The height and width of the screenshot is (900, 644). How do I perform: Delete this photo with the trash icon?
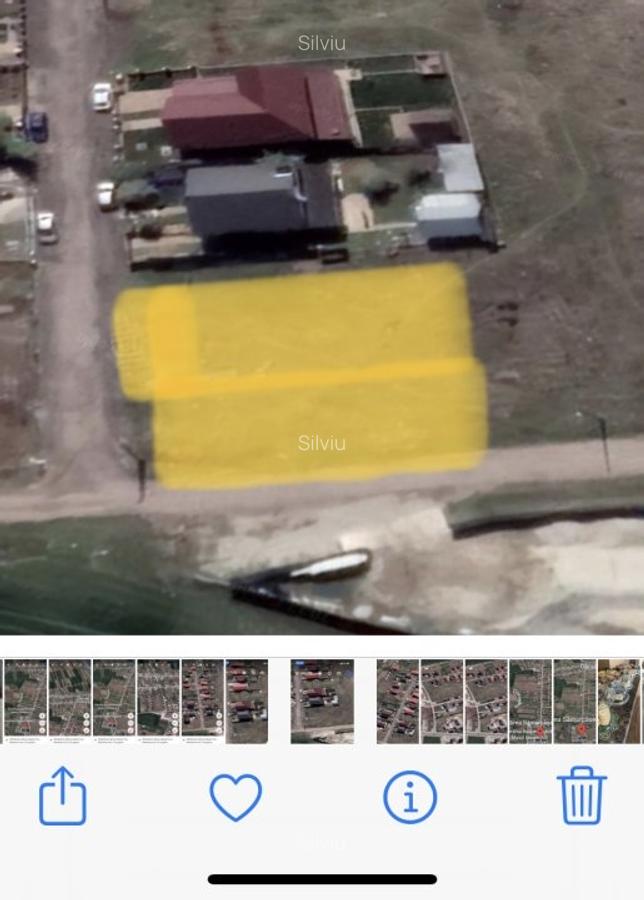coord(582,796)
